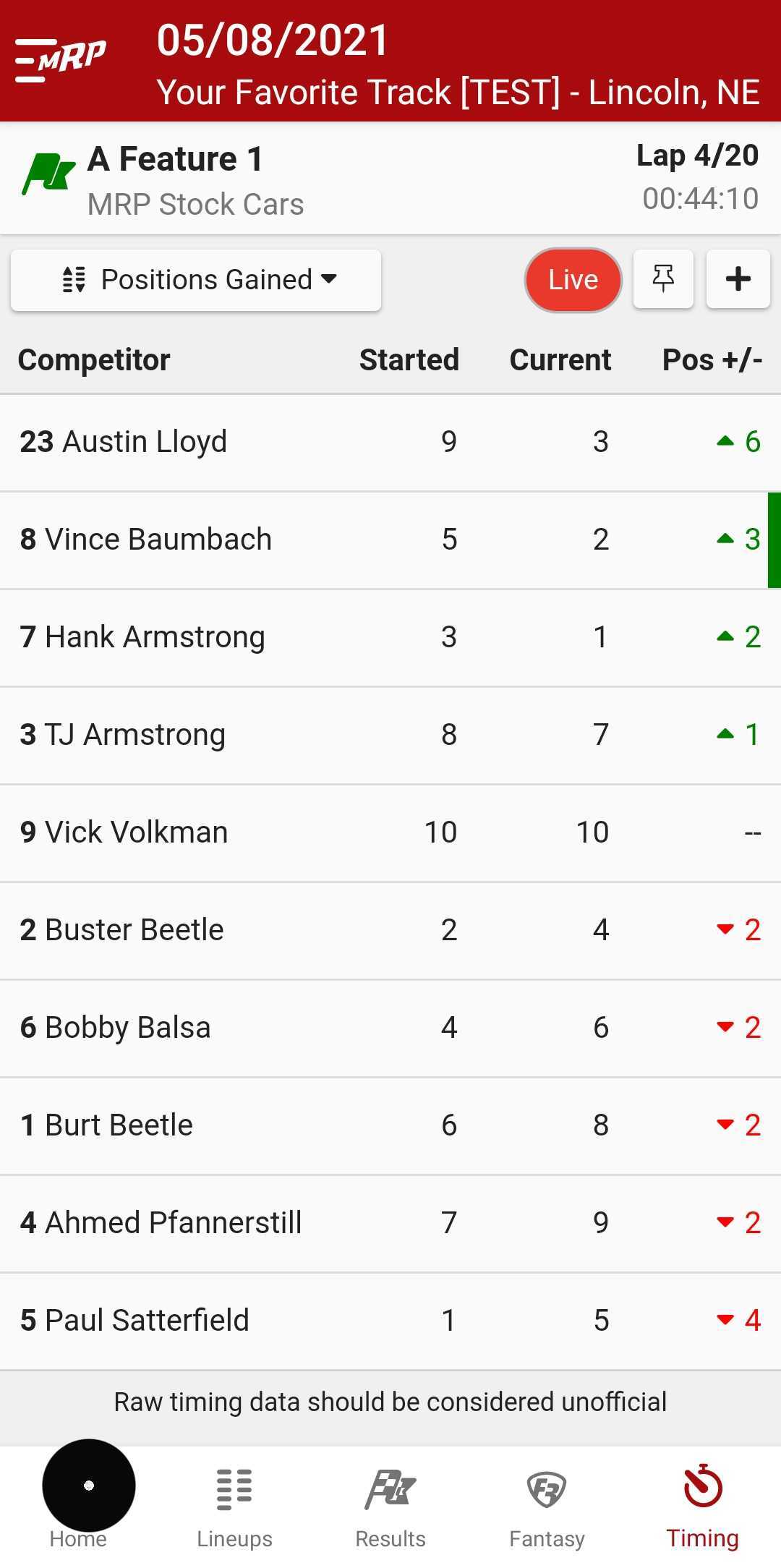The image size is (781, 1568).
Task: Open Buster Beetle's competitor row
Action: 390,930
